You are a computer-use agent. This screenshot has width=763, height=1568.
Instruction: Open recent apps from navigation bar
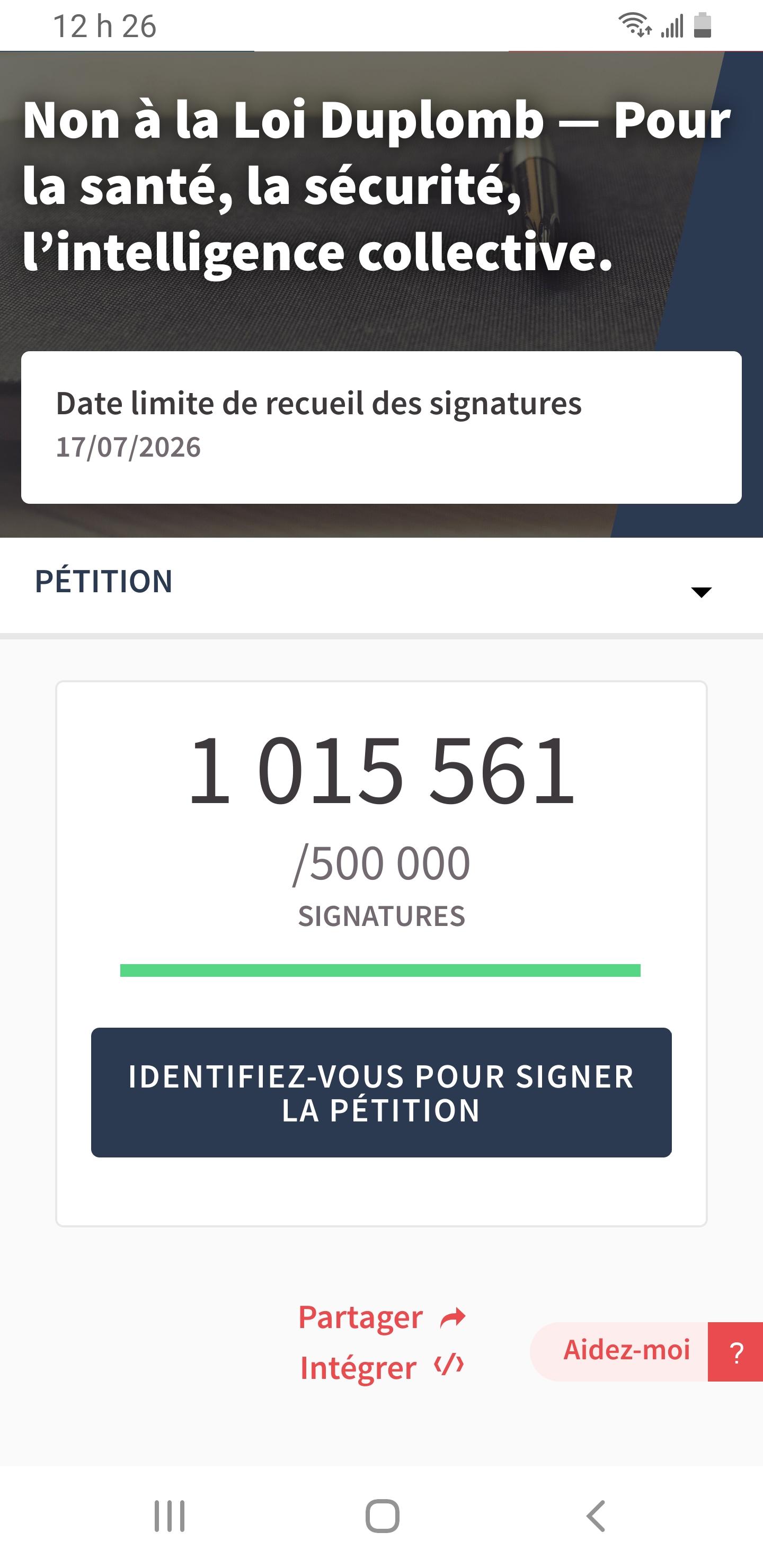[x=169, y=1516]
